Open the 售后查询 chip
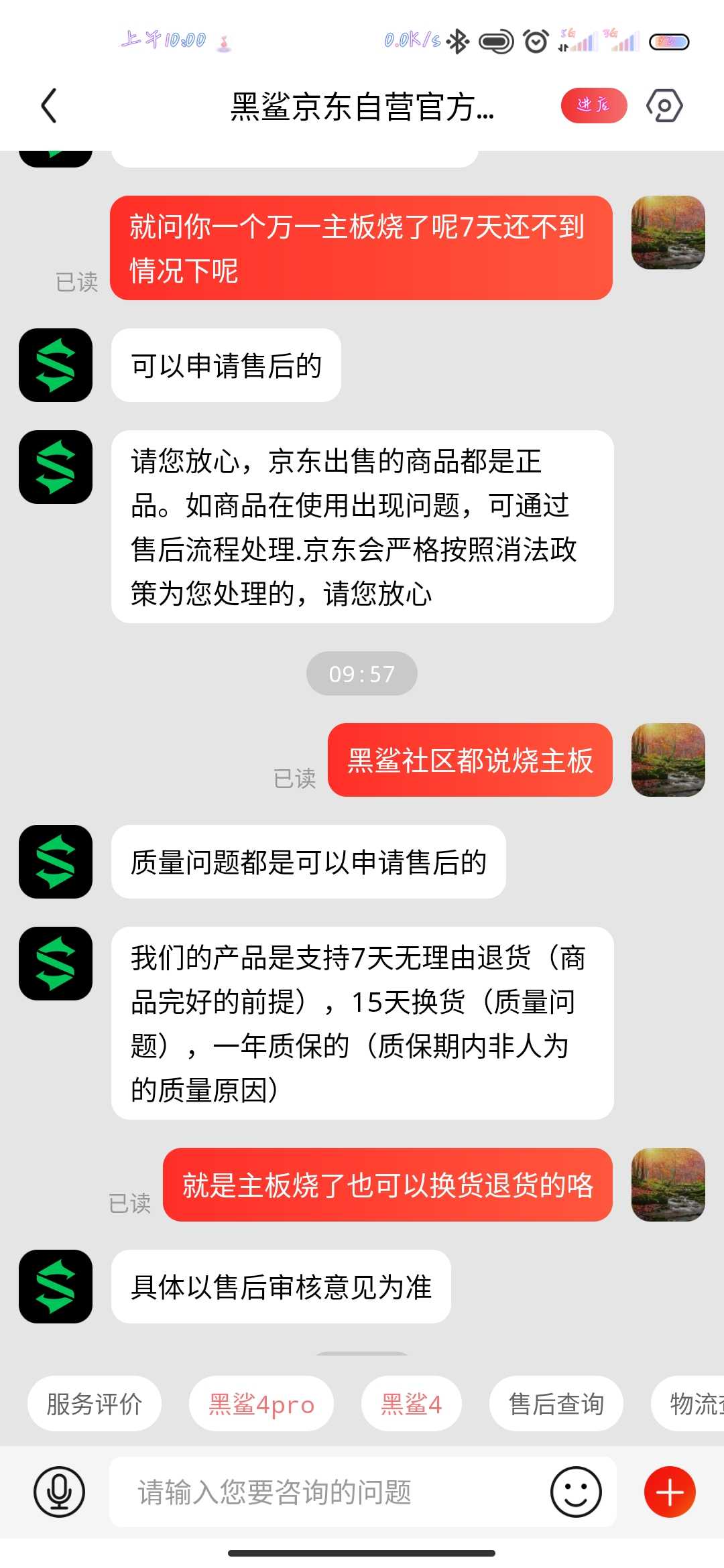 click(x=556, y=1403)
